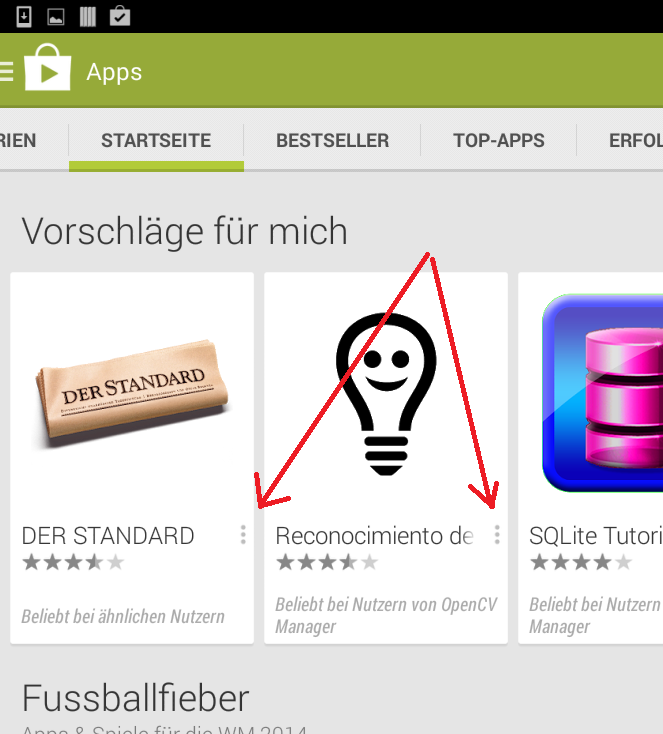The width and height of the screenshot is (663, 734).
Task: Switch to the Top-Apps tab
Action: pos(498,140)
